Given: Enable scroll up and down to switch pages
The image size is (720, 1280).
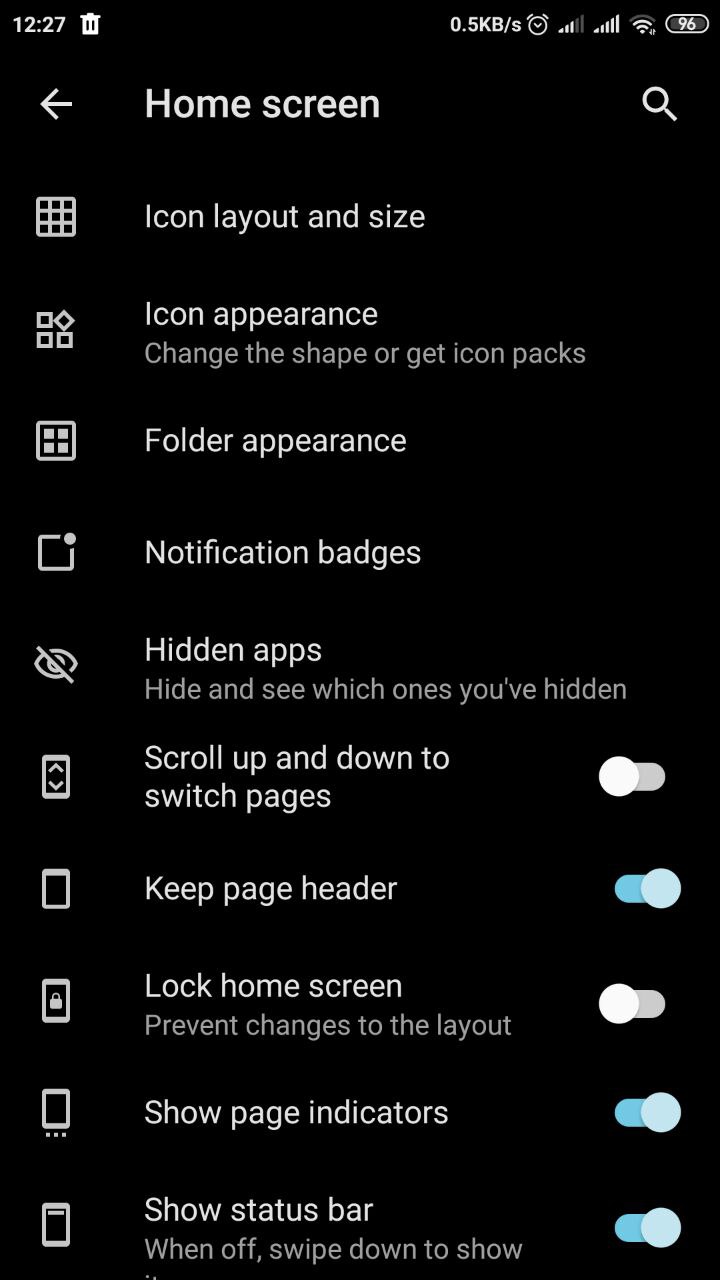Looking at the screenshot, I should (x=632, y=777).
